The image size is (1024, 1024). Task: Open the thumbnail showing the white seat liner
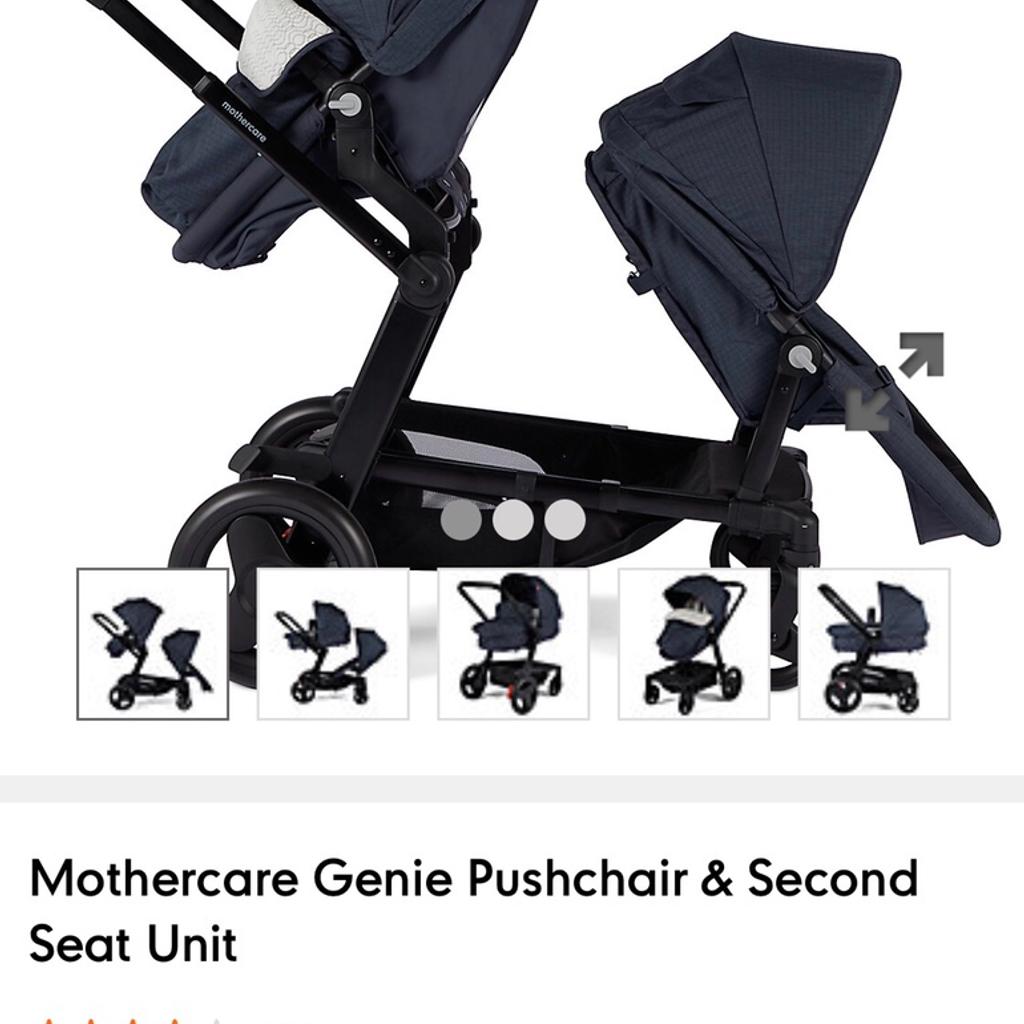[694, 644]
